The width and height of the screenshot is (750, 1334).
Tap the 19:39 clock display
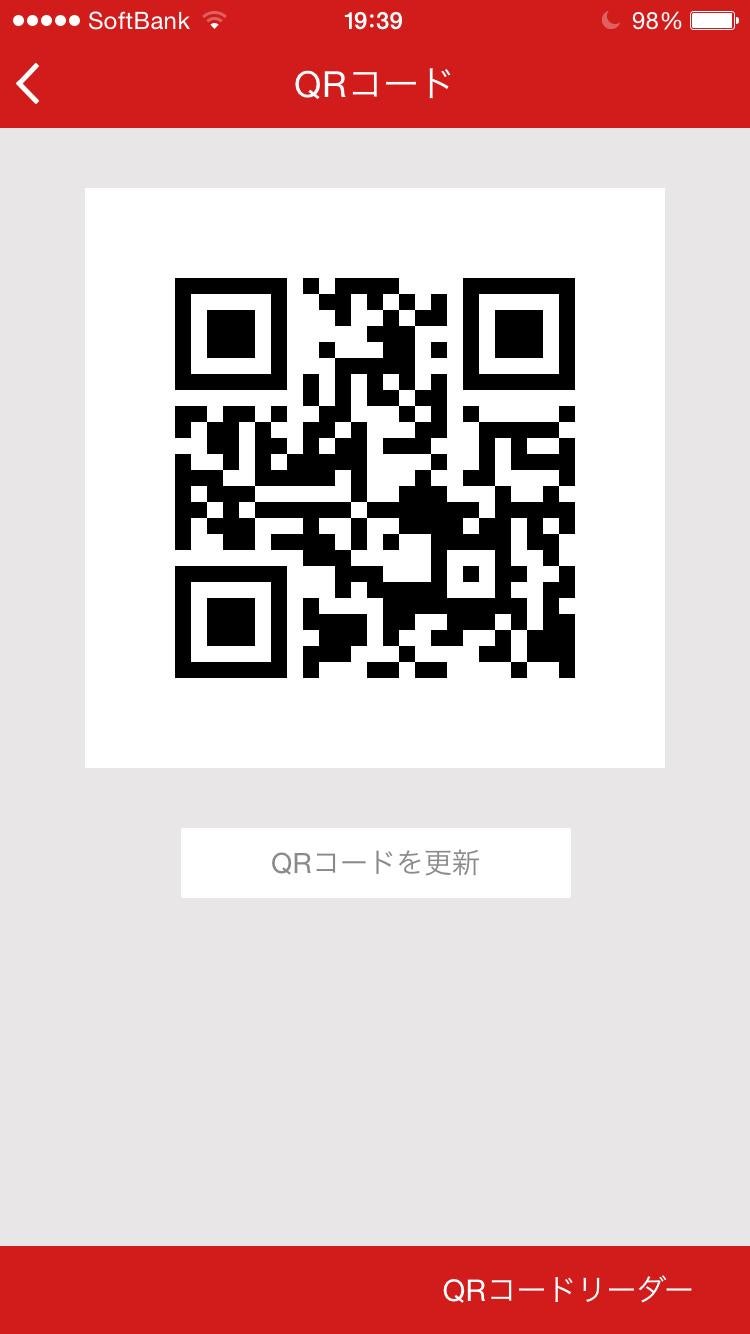373,18
